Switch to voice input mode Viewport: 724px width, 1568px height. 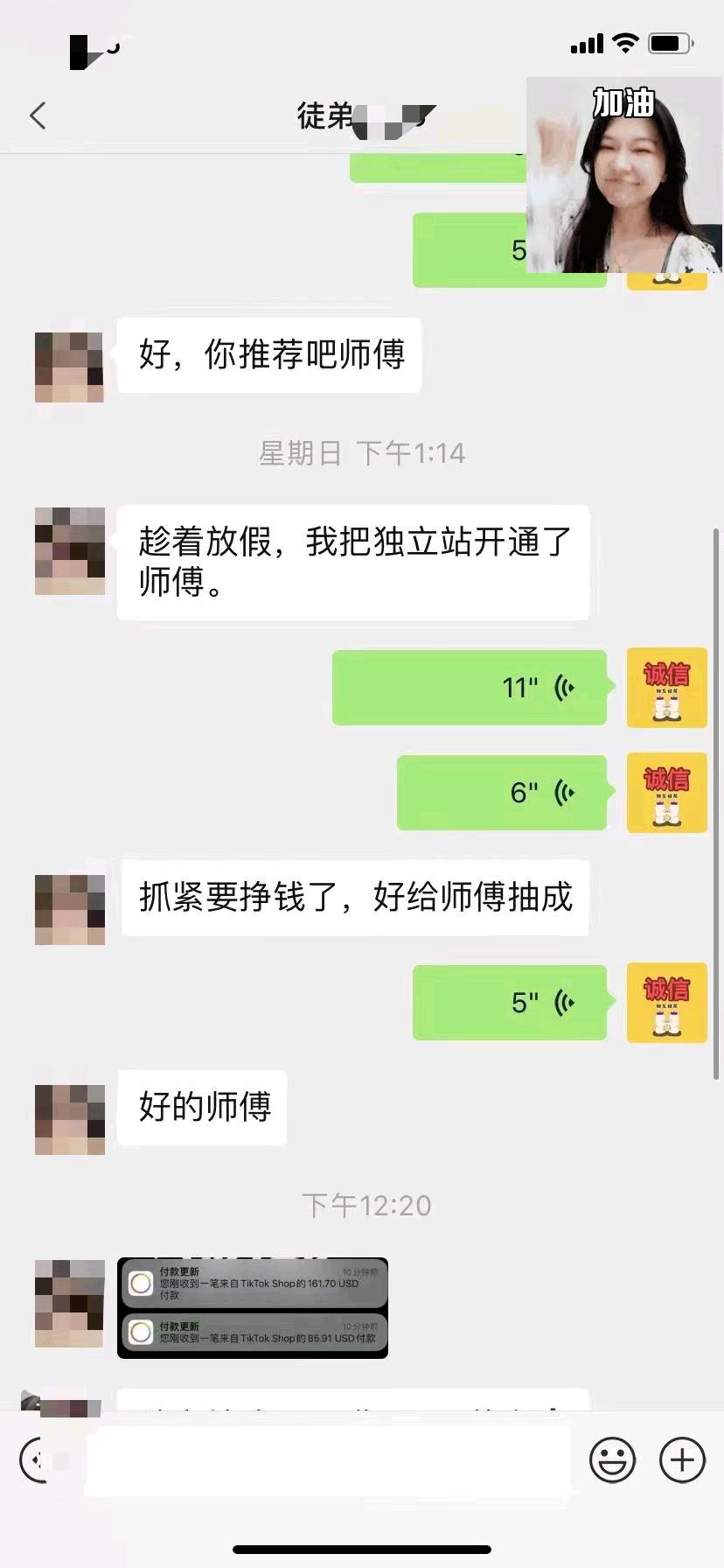click(x=35, y=1460)
